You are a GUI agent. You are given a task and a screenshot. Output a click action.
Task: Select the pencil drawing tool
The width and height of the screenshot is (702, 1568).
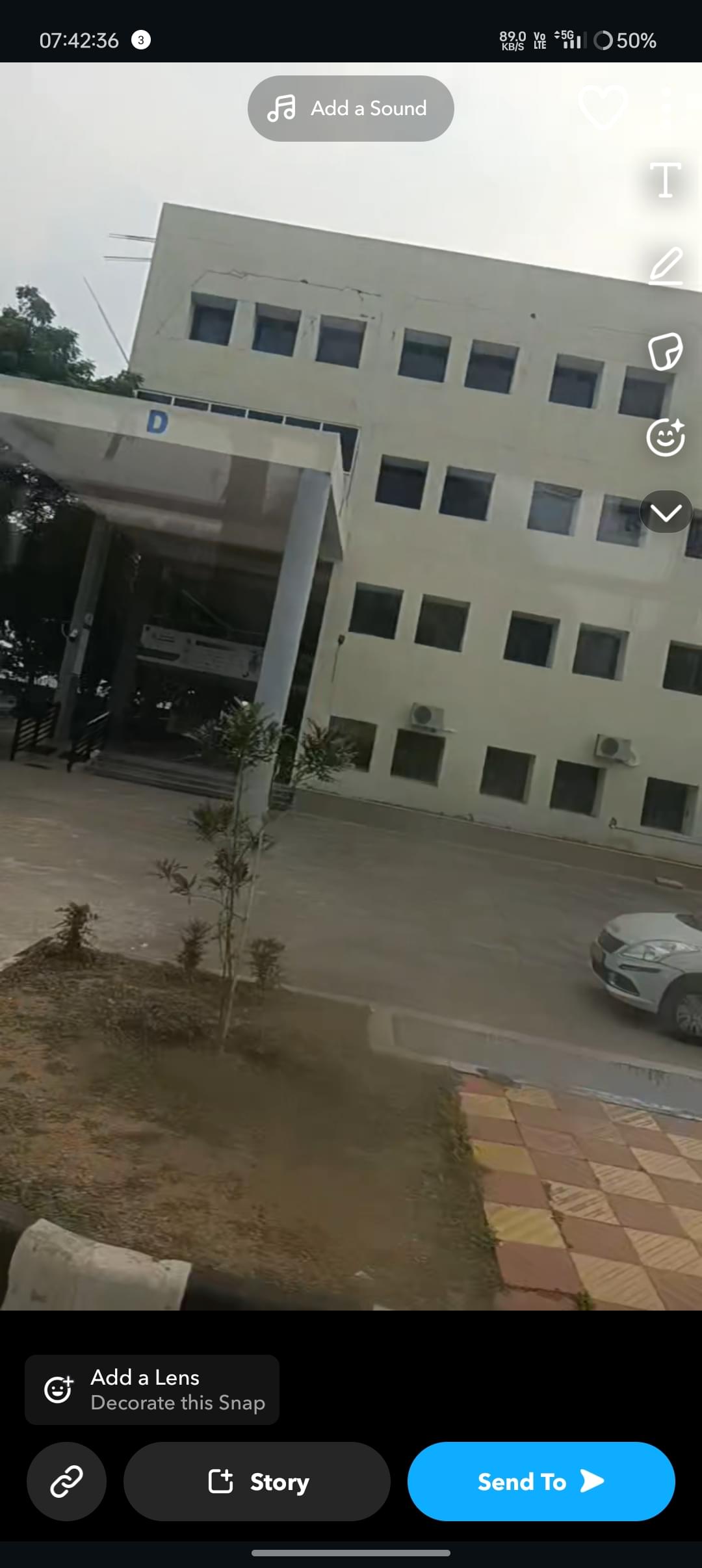click(x=666, y=266)
